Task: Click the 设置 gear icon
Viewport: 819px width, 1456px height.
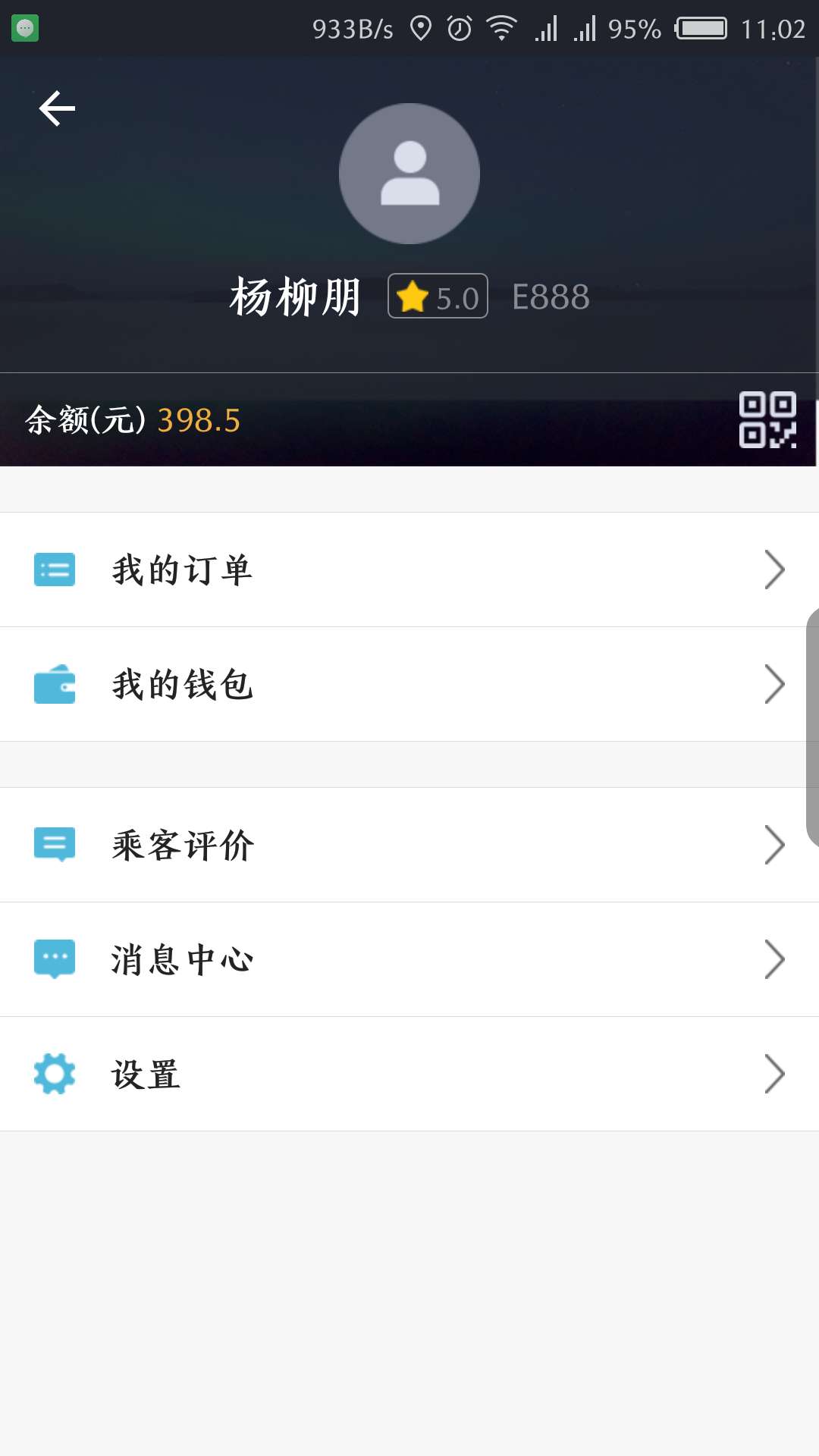Action: coord(54,1073)
